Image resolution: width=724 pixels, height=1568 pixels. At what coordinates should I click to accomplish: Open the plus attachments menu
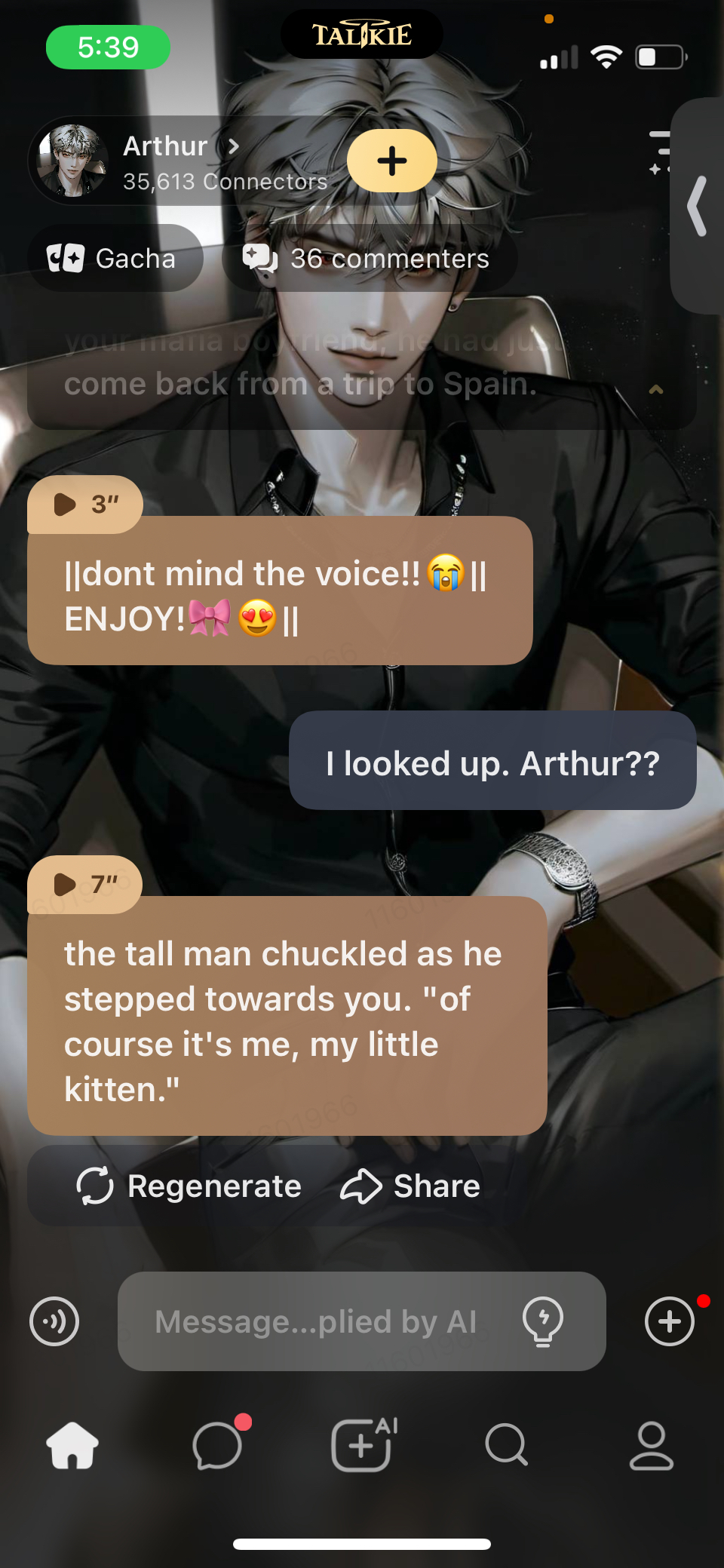[x=669, y=1321]
